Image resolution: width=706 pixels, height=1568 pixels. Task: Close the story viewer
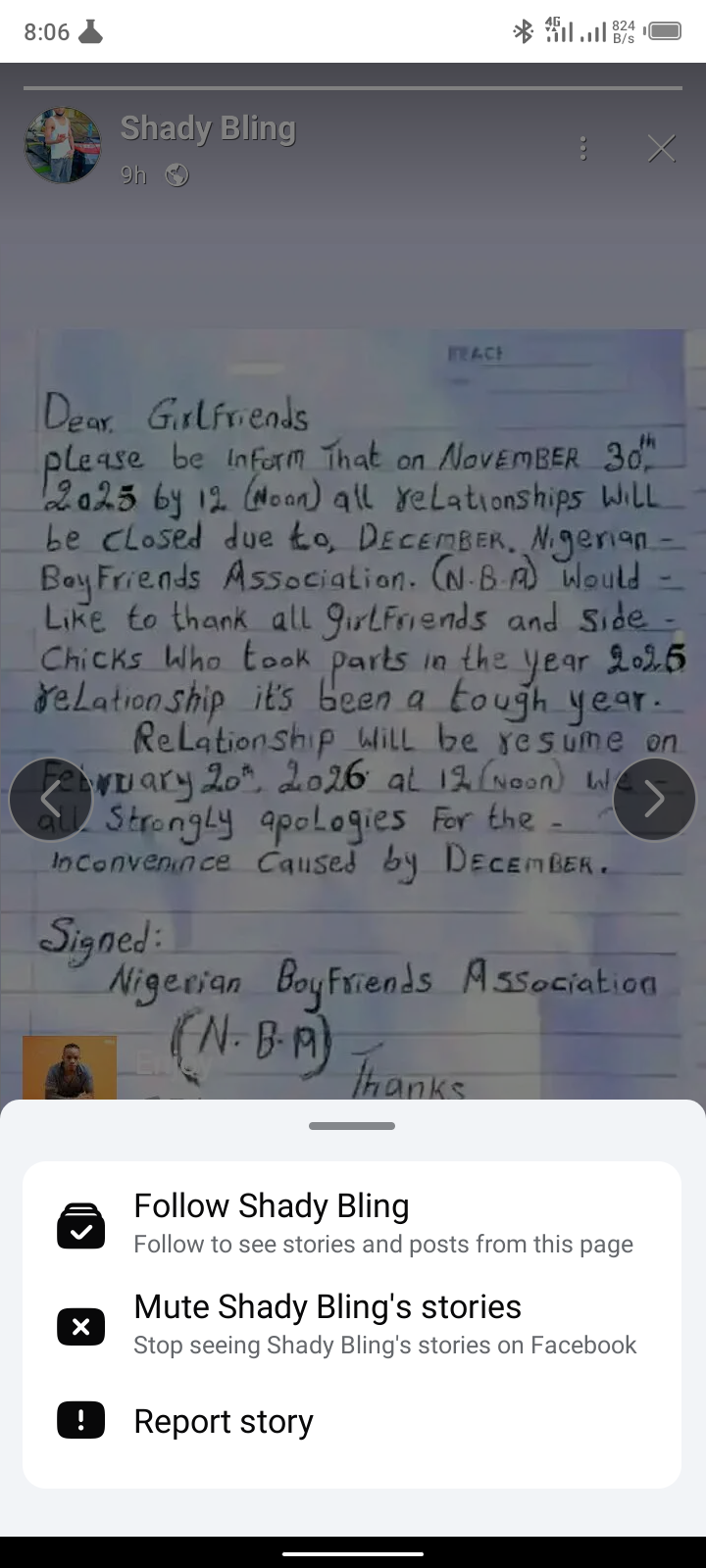tap(662, 148)
